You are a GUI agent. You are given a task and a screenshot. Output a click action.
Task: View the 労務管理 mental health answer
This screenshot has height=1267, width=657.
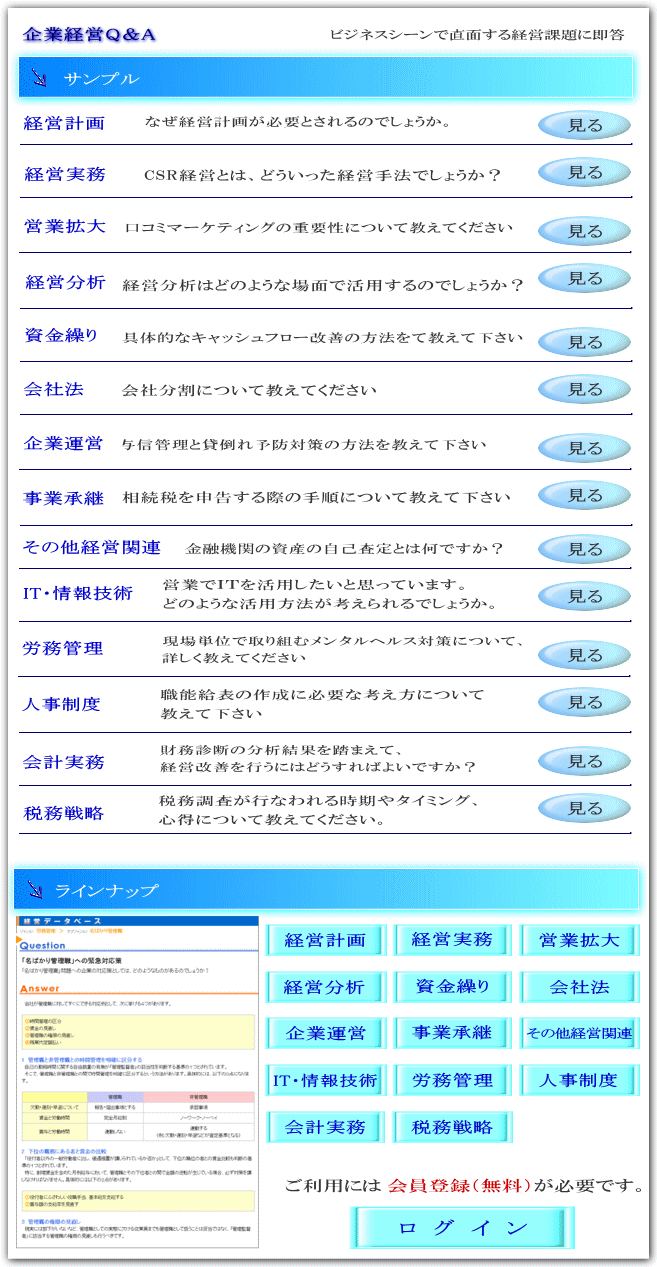click(x=585, y=655)
